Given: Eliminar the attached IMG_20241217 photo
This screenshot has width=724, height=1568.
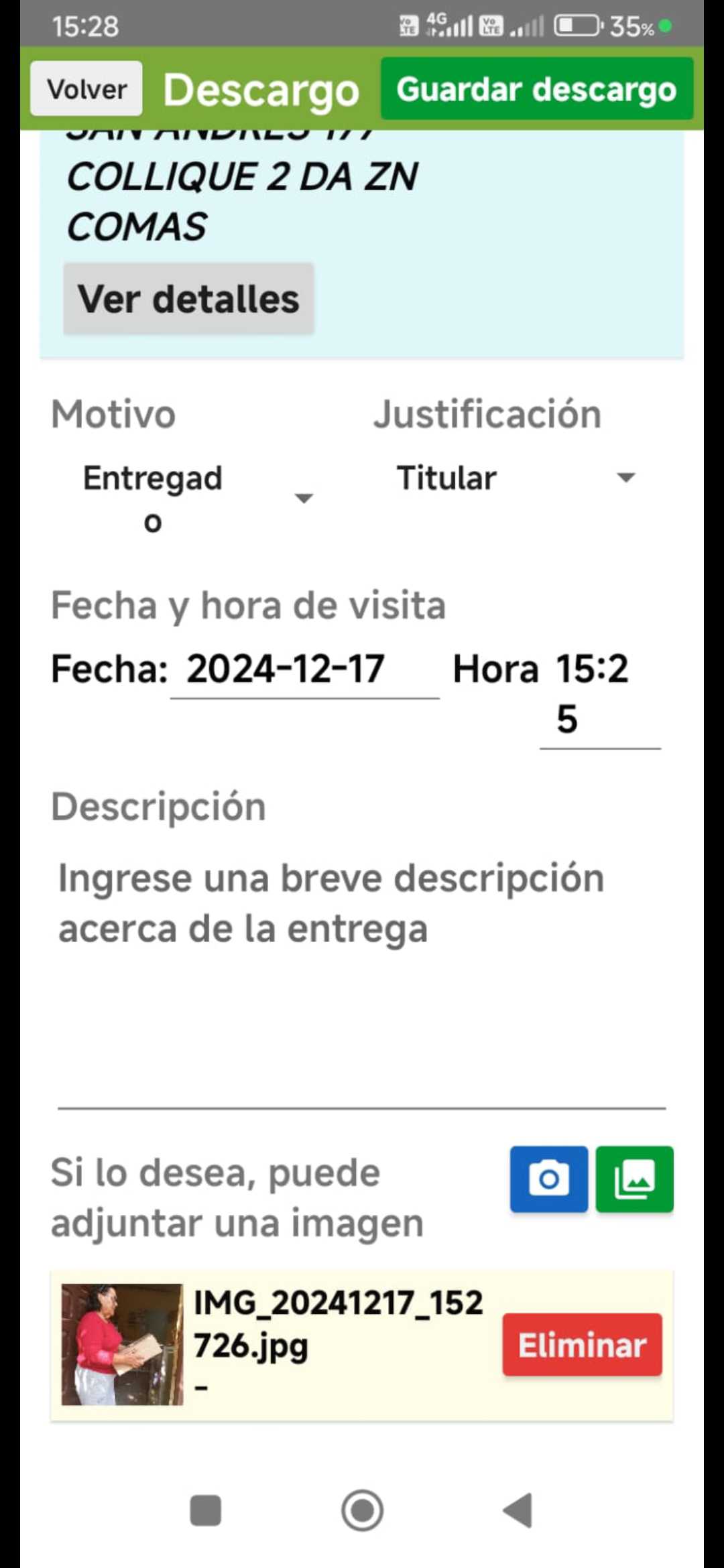Looking at the screenshot, I should click(x=582, y=1346).
